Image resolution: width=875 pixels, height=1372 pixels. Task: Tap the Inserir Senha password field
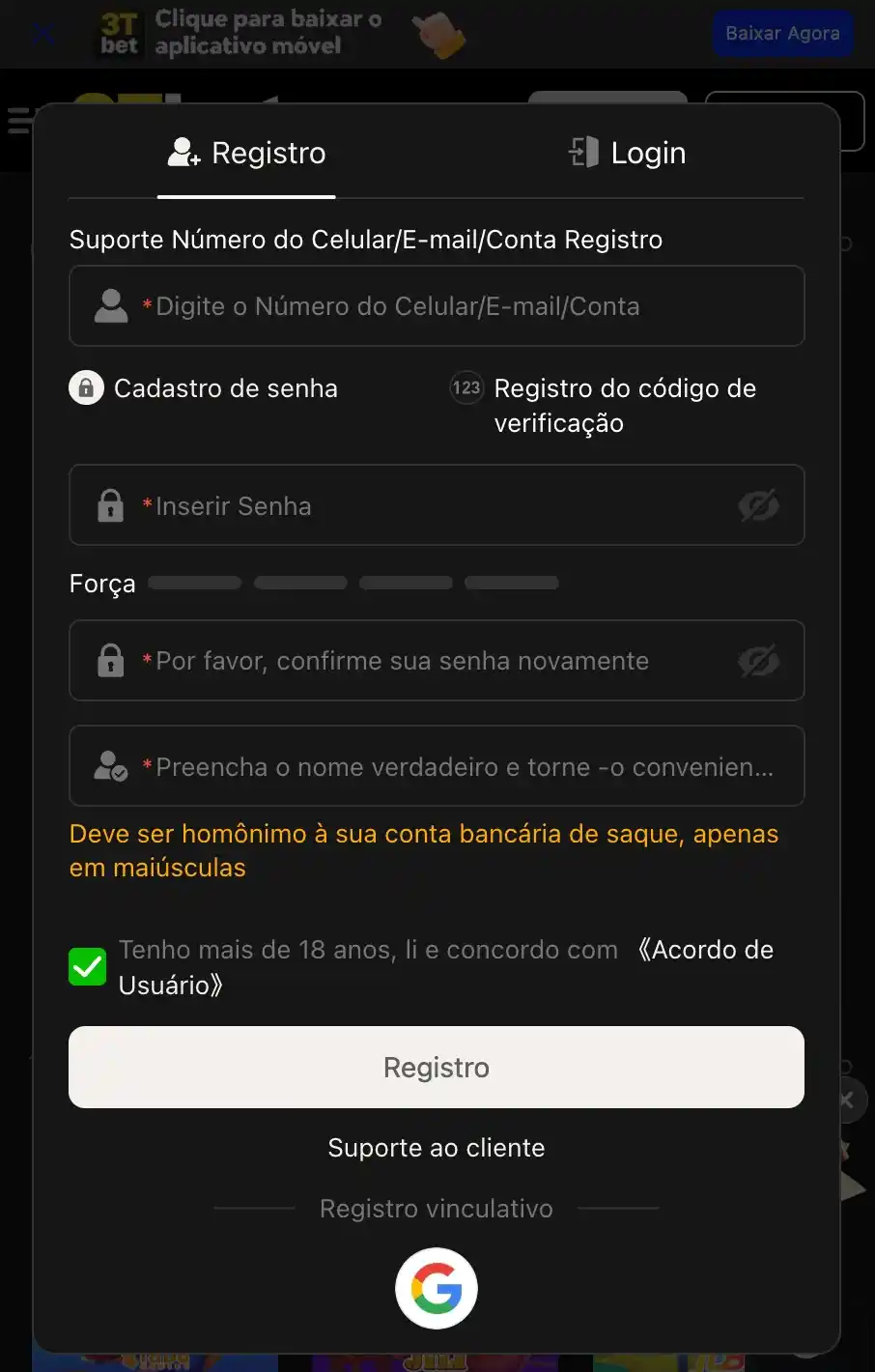click(425, 506)
